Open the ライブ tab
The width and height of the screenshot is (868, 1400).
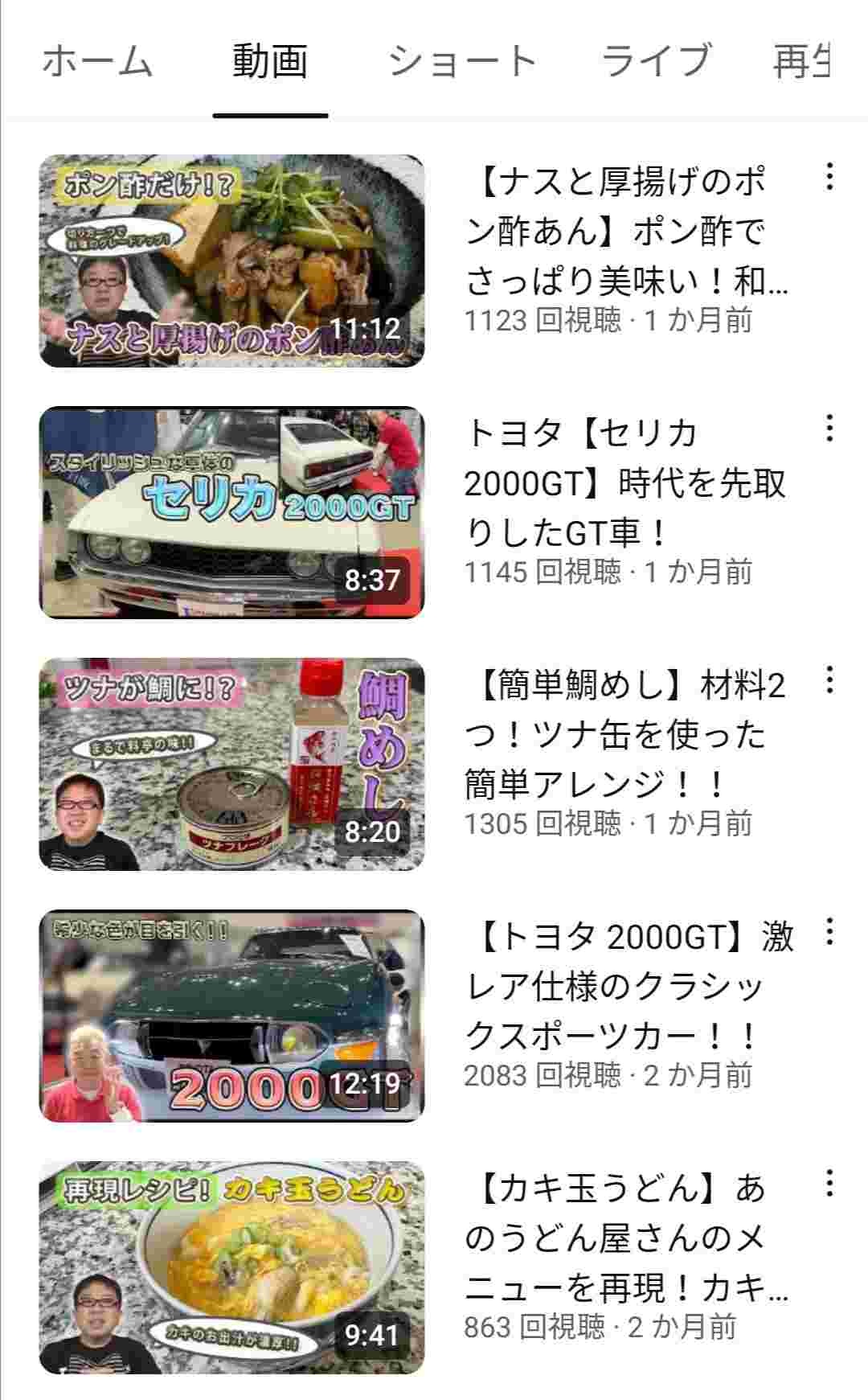click(657, 61)
